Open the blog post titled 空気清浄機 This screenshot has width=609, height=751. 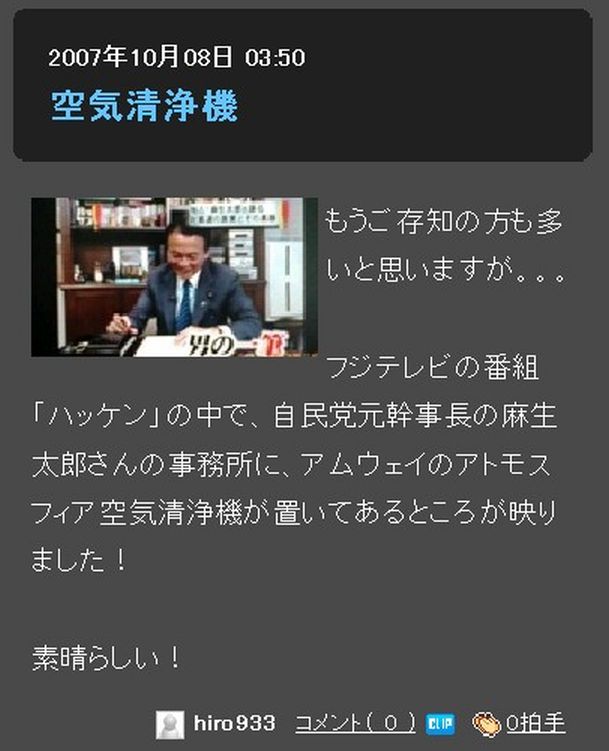tap(144, 106)
